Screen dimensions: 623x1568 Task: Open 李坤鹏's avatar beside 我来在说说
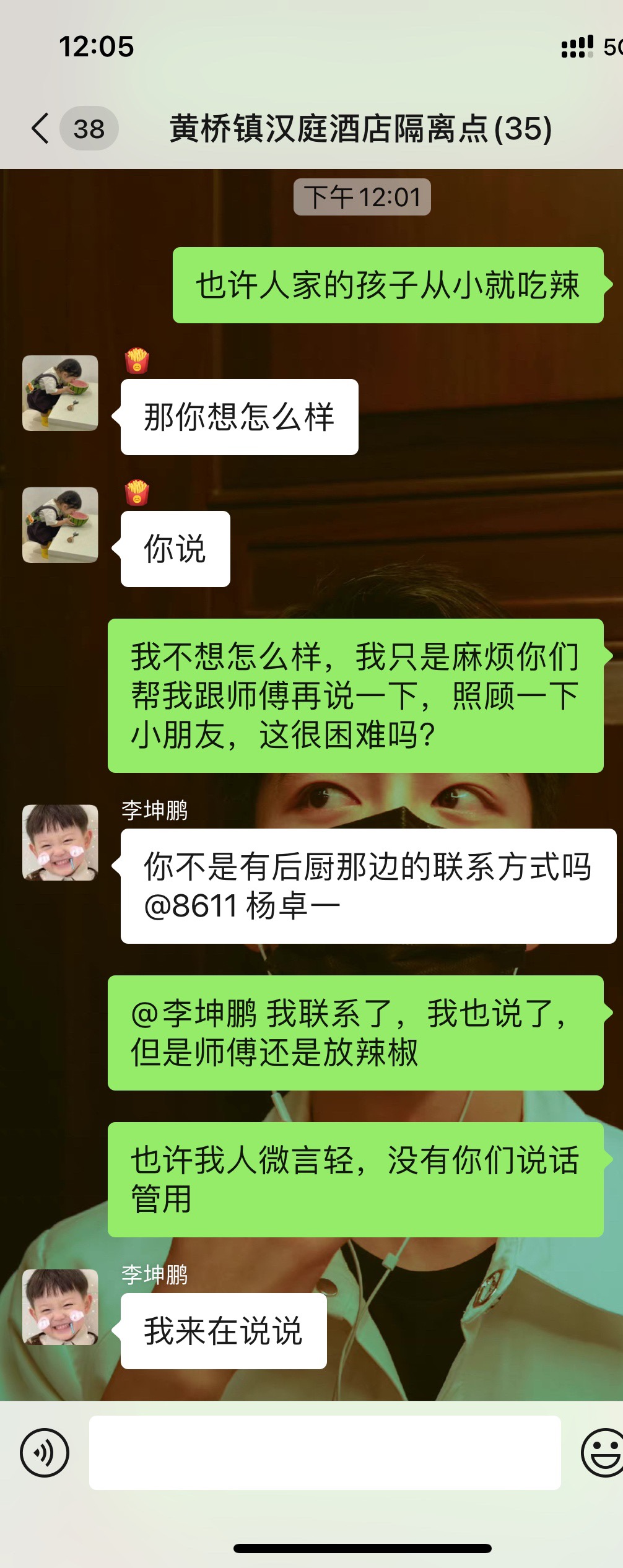click(x=60, y=1306)
